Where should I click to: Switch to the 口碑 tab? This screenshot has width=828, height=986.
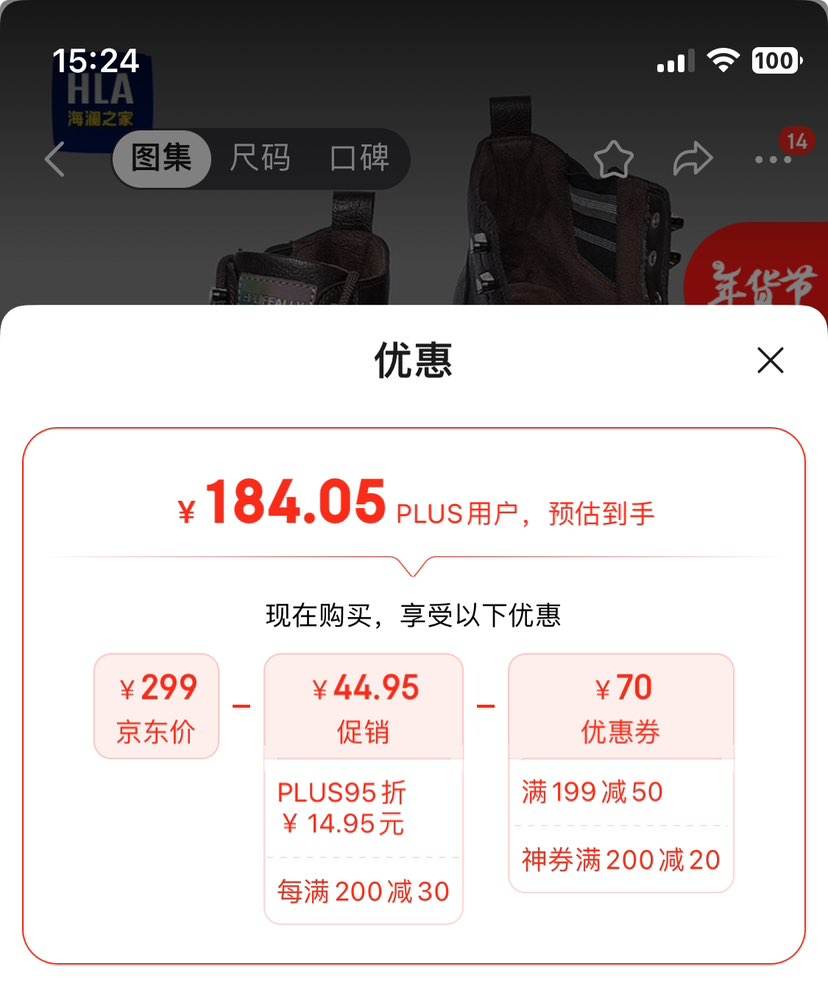[359, 158]
